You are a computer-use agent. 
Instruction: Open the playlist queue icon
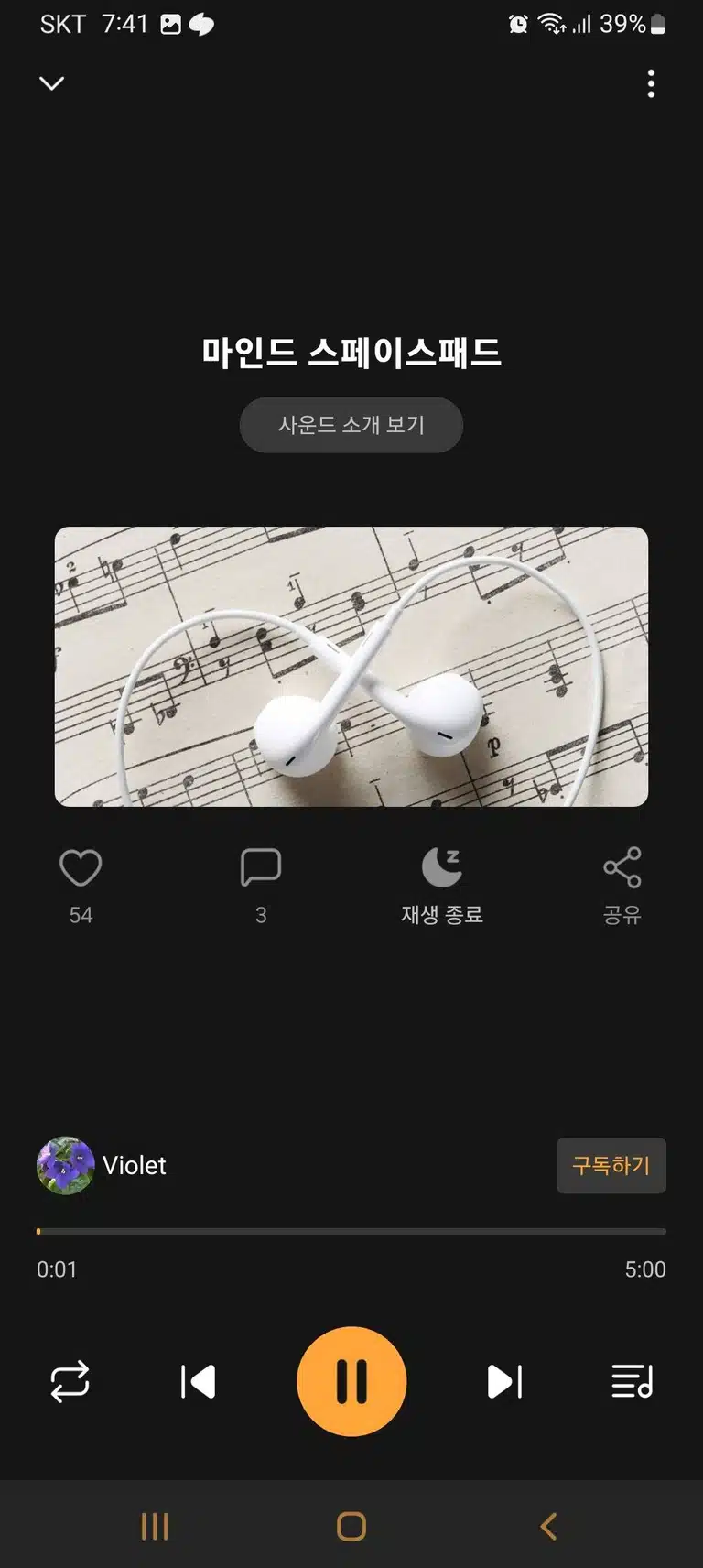633,1381
